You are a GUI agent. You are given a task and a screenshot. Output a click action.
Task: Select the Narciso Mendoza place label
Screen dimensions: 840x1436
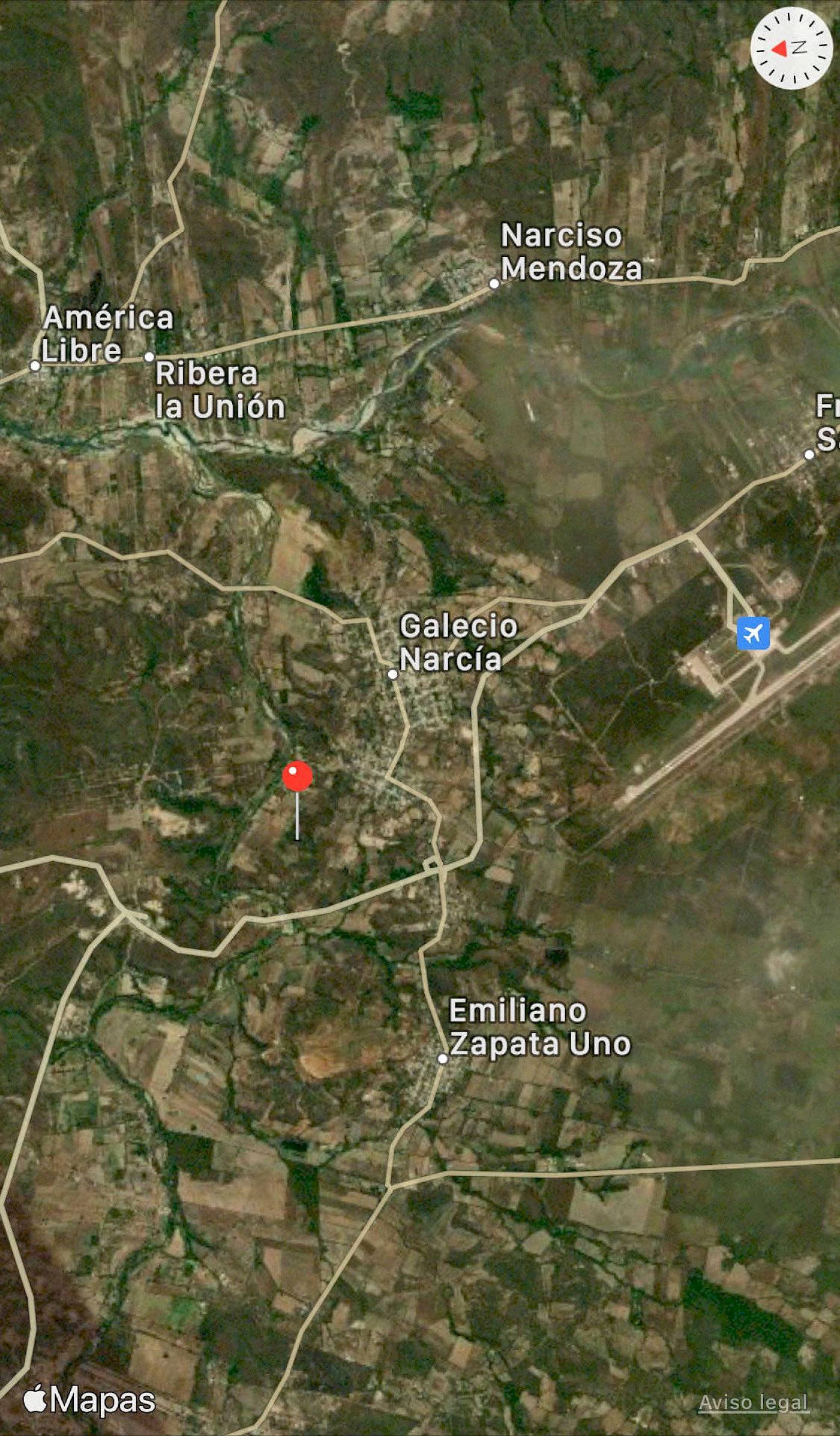[x=570, y=252]
